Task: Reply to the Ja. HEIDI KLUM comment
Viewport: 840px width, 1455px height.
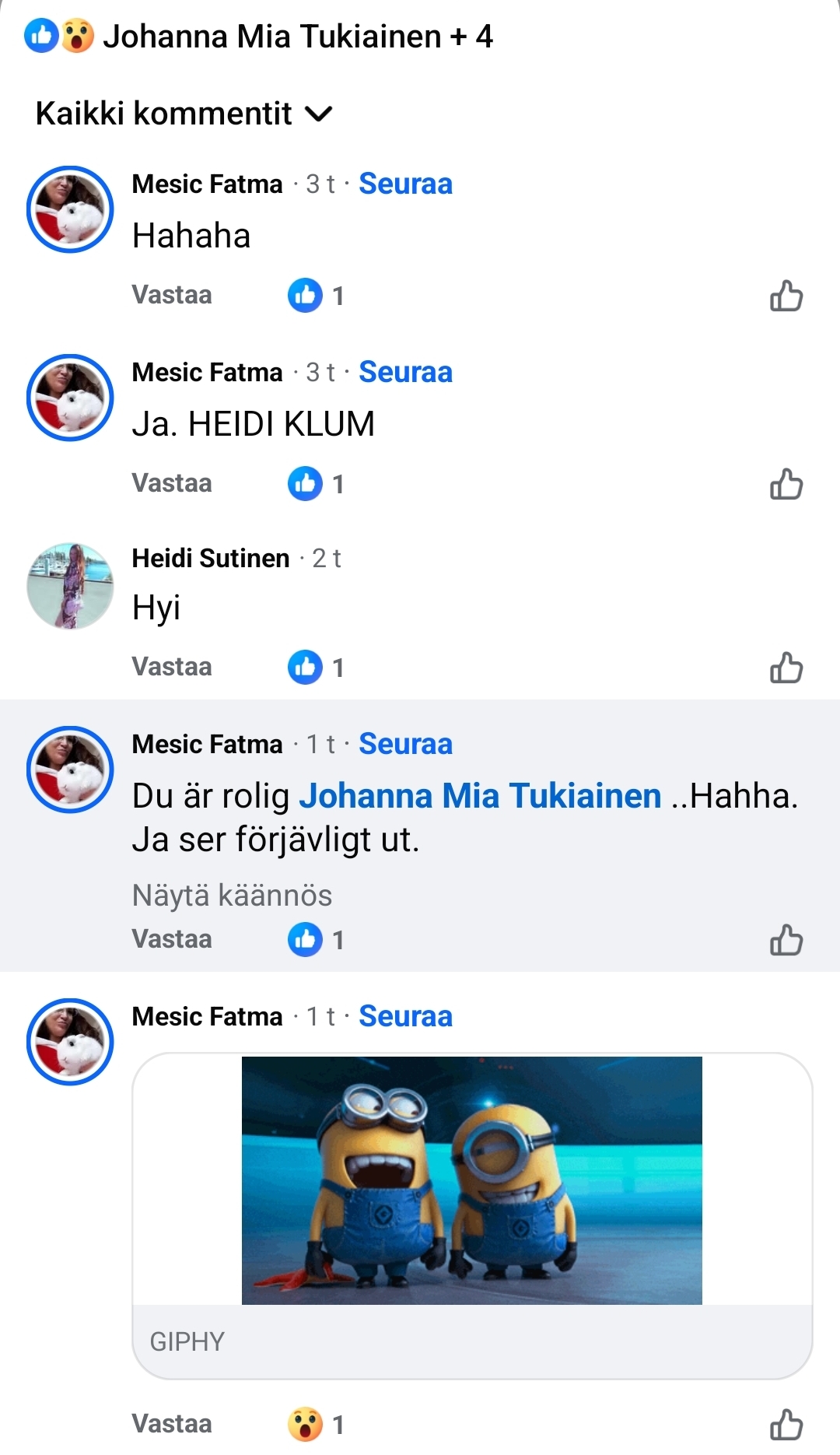Action: (172, 483)
